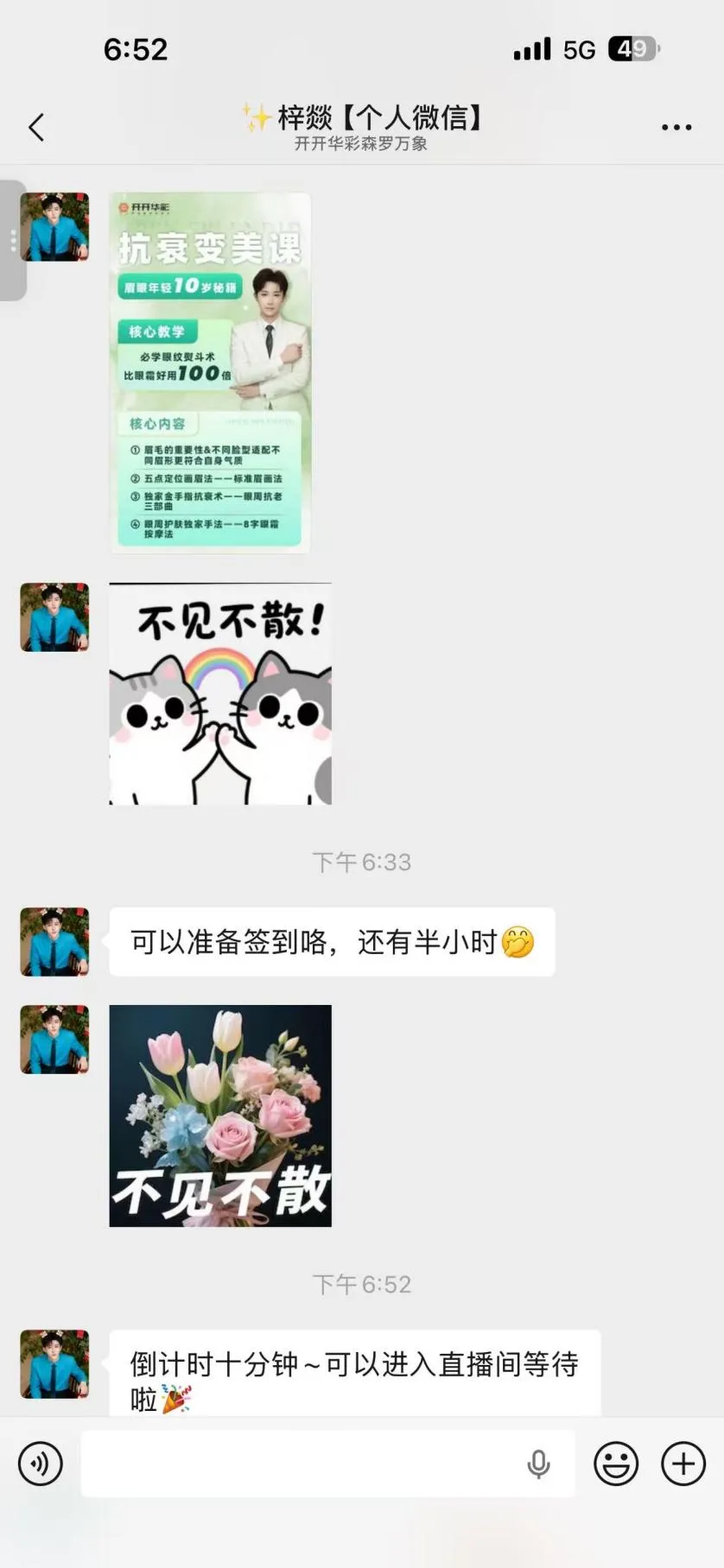Image resolution: width=724 pixels, height=1568 pixels.
Task: Open the flower bouquet 不见不散 image
Action: click(x=220, y=1116)
